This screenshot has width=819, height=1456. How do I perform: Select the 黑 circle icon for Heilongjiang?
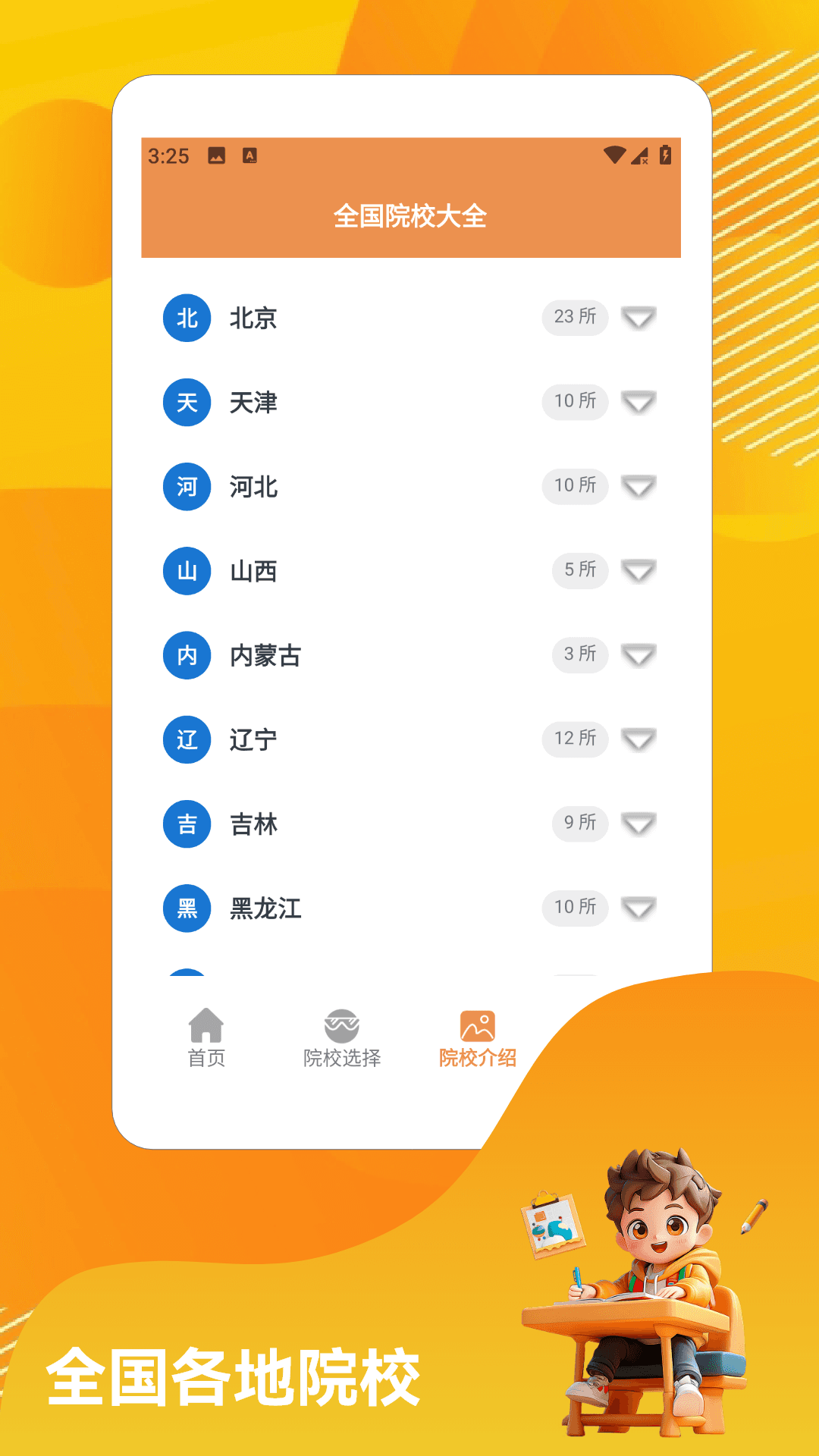(x=187, y=908)
